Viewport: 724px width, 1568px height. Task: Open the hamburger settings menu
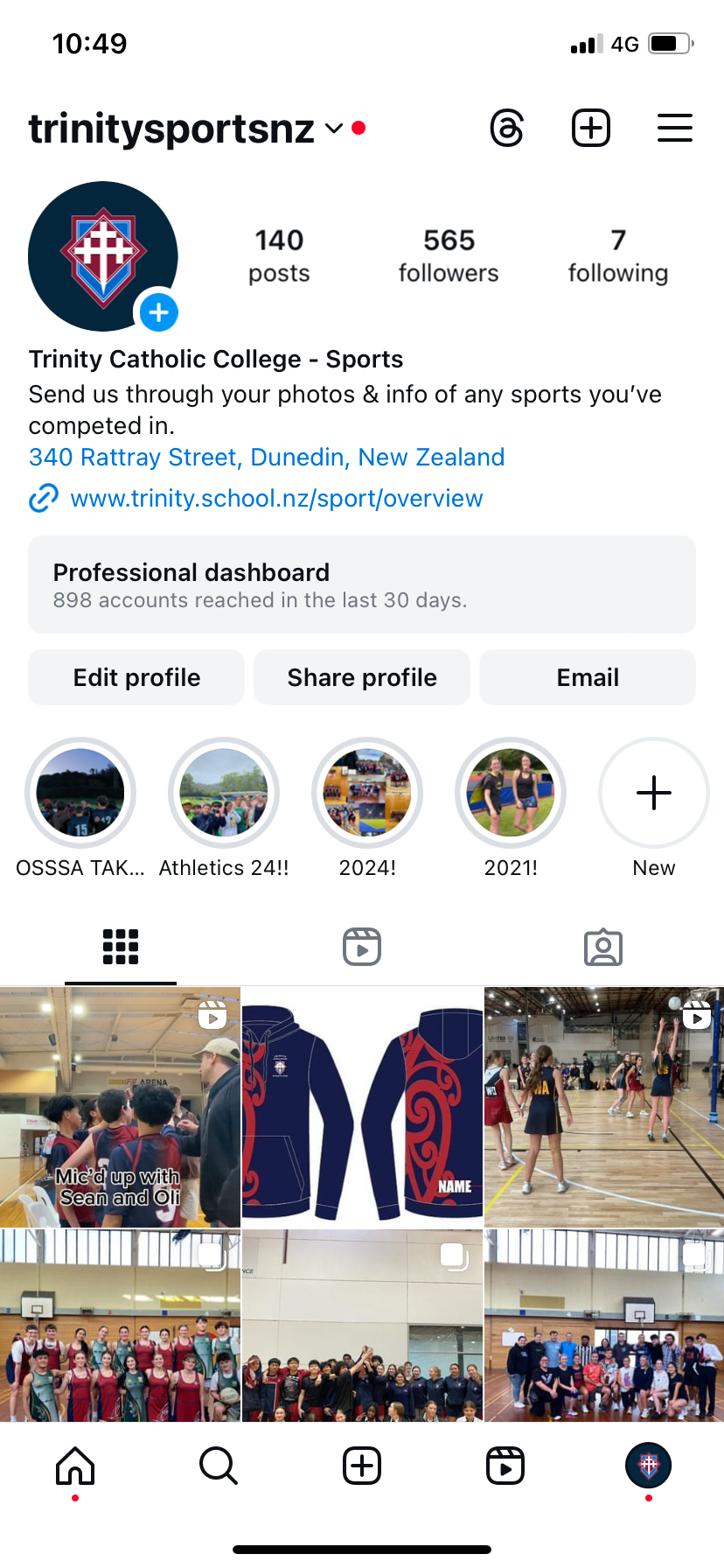[674, 129]
